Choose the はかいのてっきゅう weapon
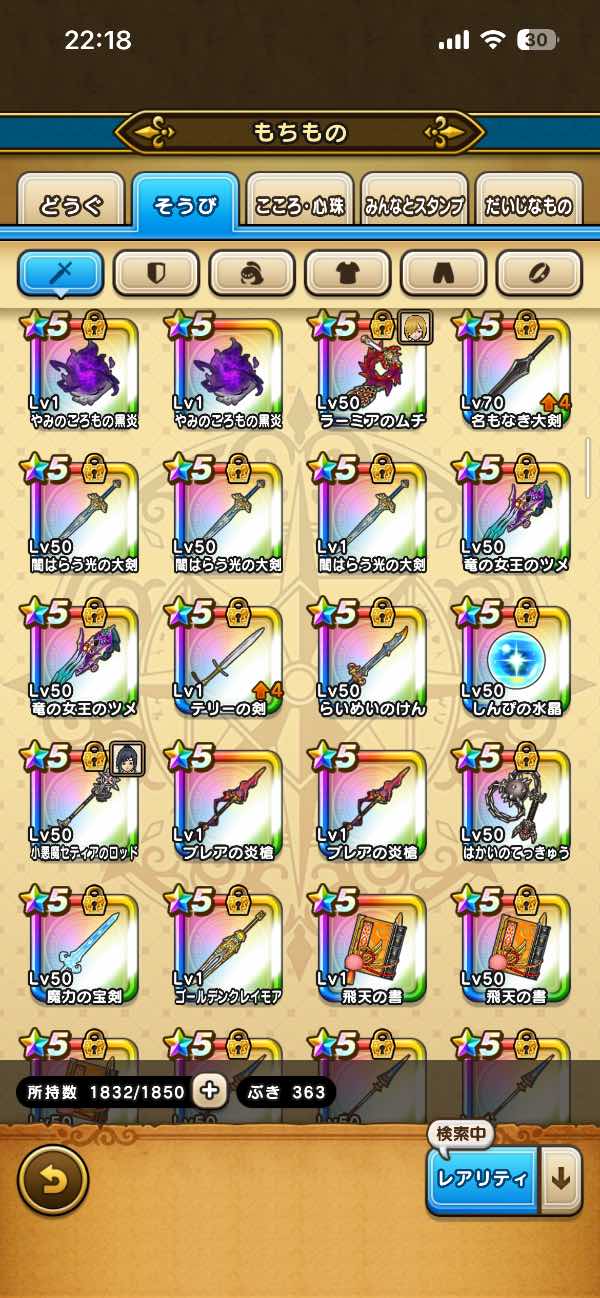 tap(514, 803)
